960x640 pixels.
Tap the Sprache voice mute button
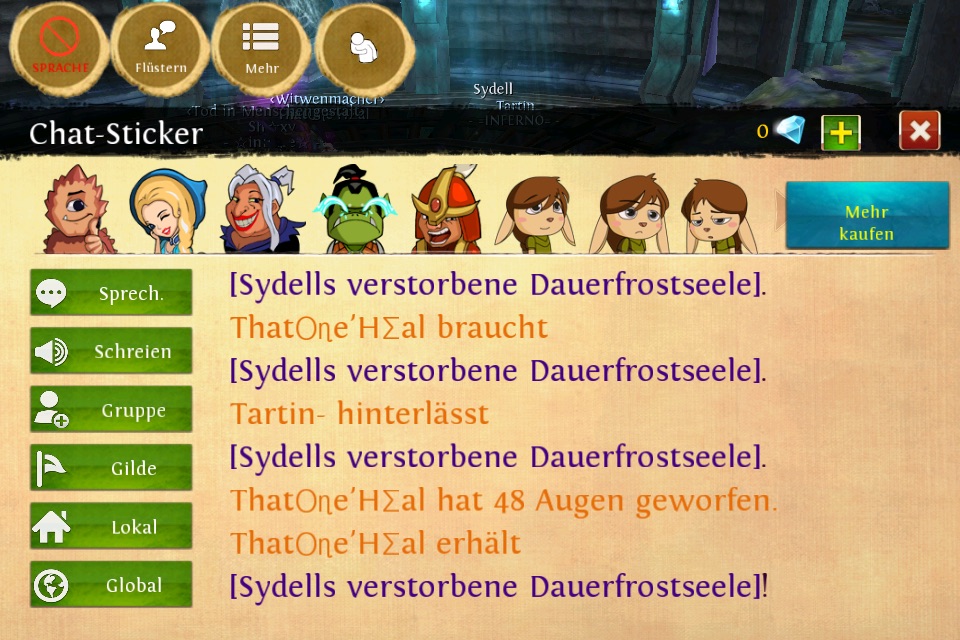(60, 45)
